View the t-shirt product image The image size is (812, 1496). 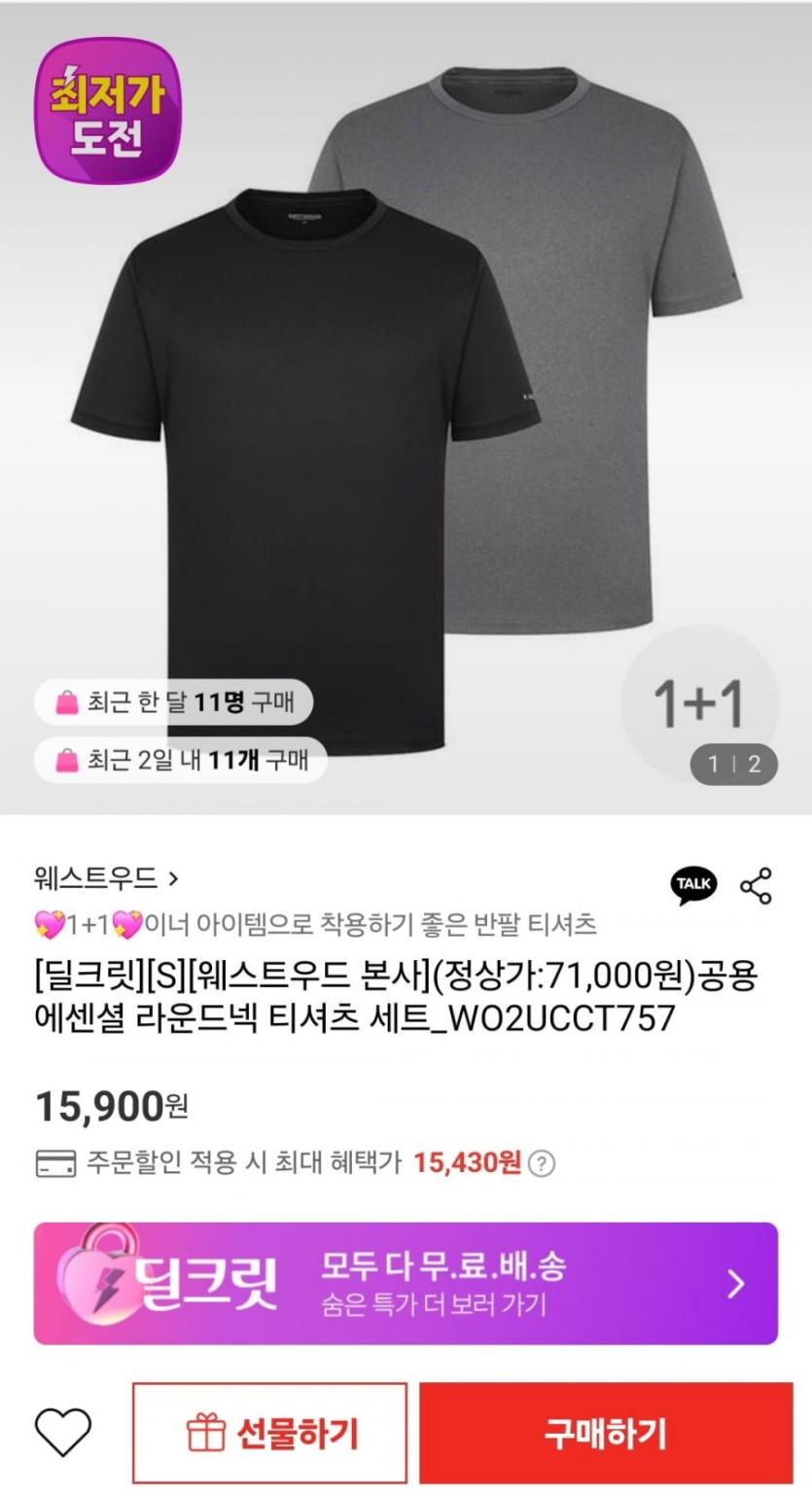click(x=406, y=409)
